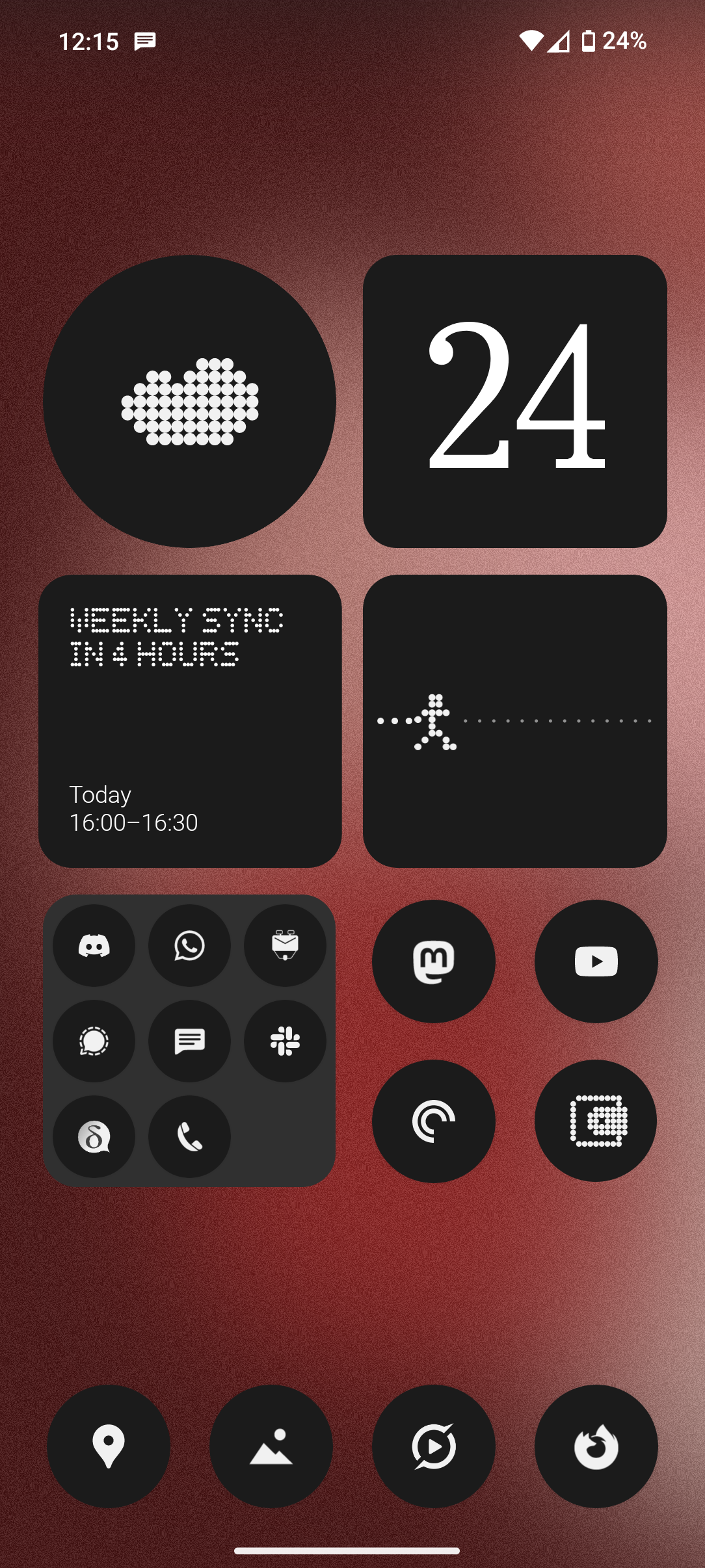
Task: Open the Messages app inside the folder
Action: (190, 1042)
